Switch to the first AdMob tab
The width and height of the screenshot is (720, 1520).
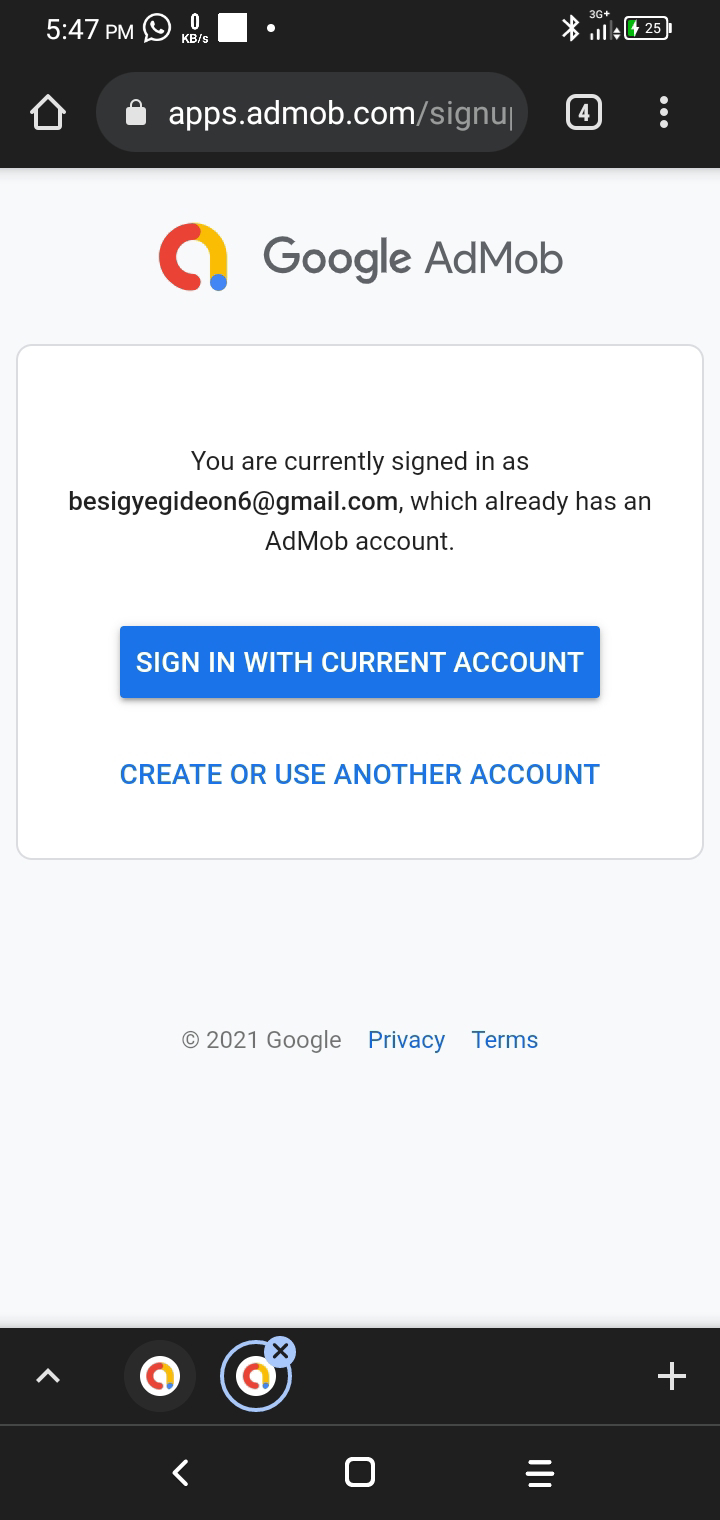(x=160, y=1377)
